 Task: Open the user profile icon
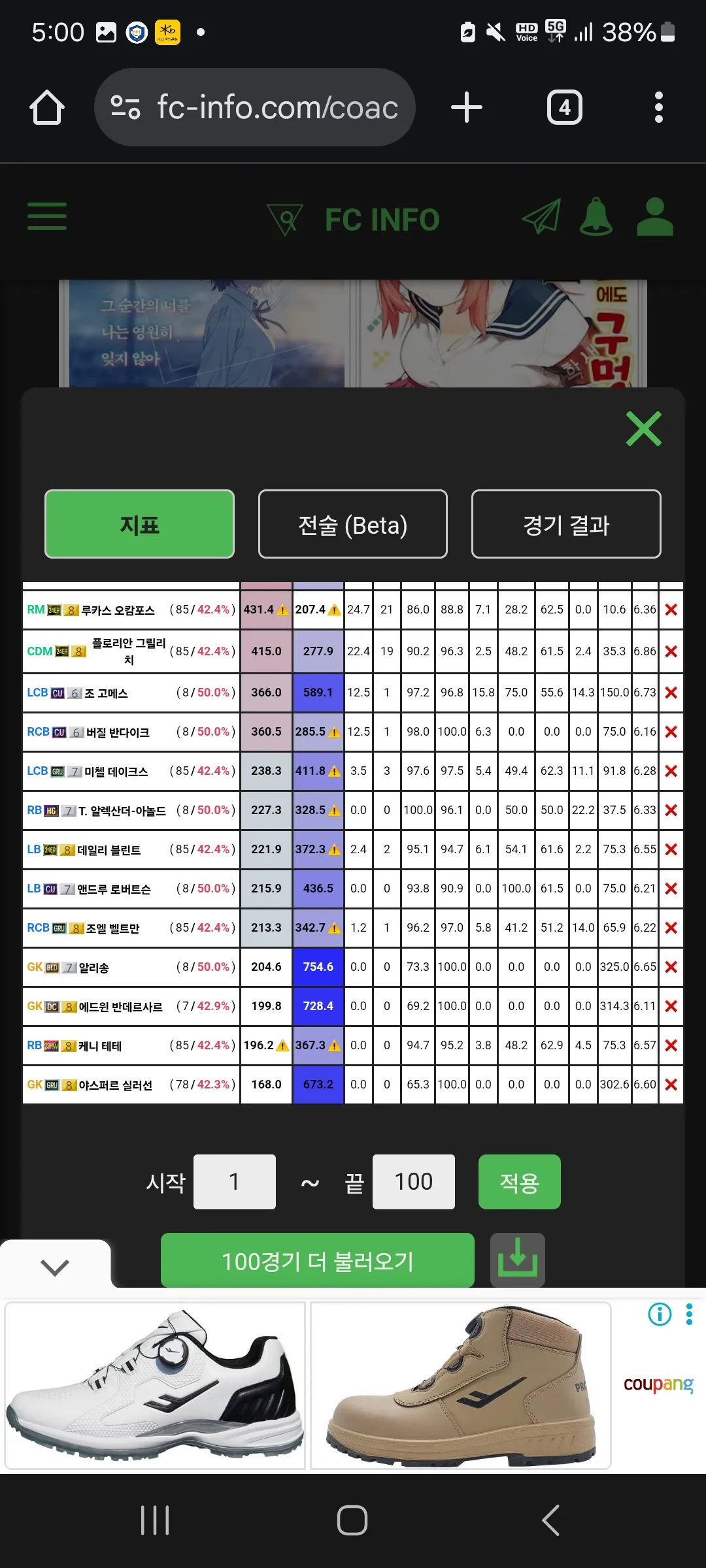(654, 217)
